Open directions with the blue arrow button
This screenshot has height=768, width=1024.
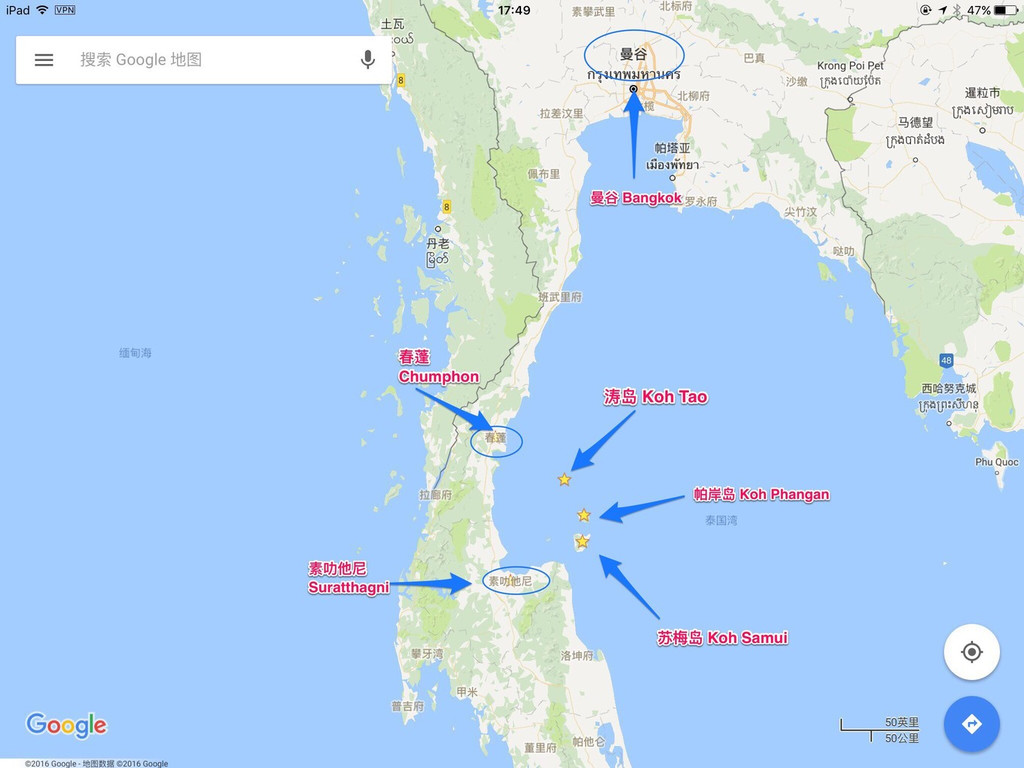971,724
